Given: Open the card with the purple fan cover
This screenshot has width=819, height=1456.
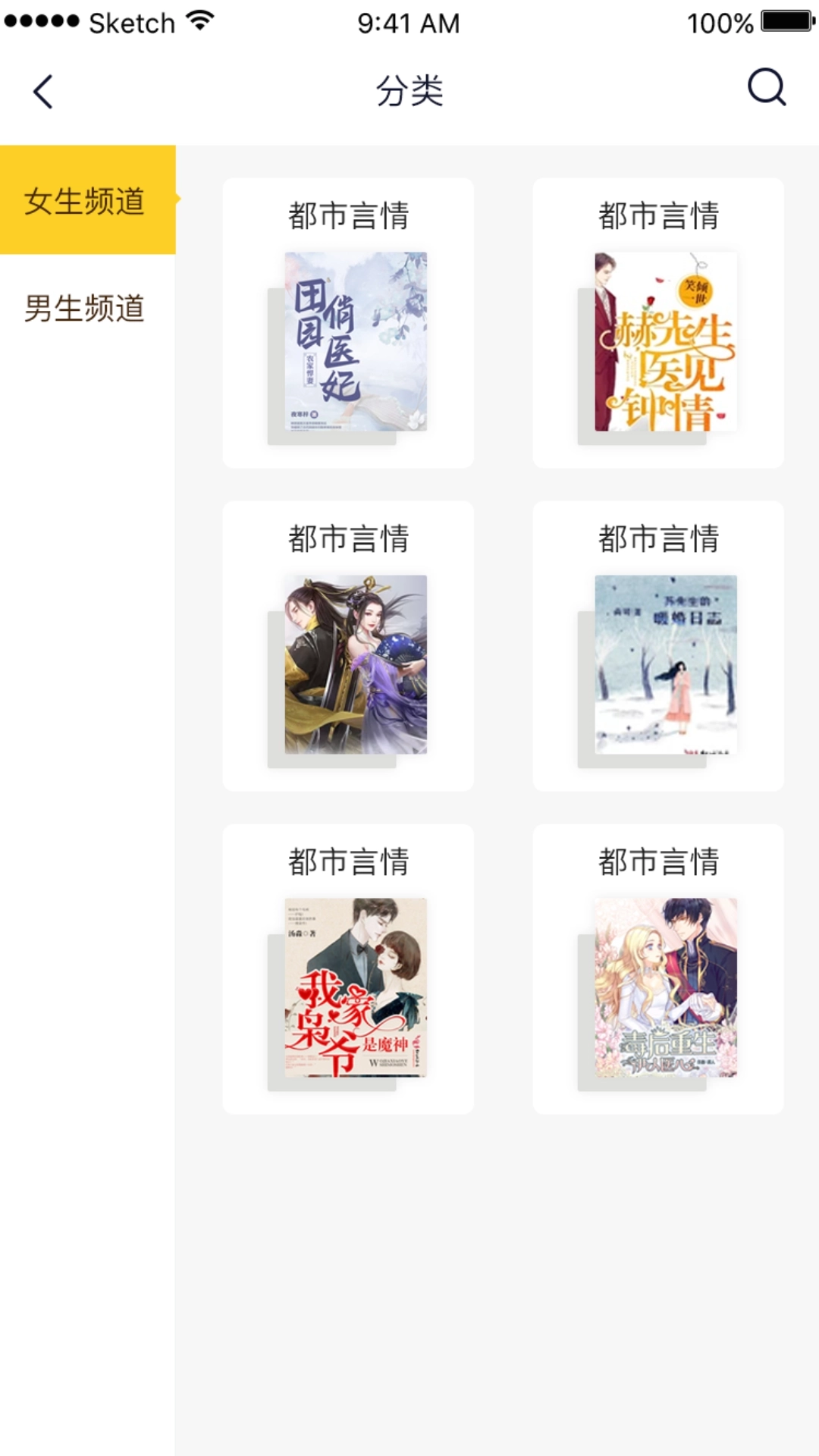Looking at the screenshot, I should pos(348,647).
